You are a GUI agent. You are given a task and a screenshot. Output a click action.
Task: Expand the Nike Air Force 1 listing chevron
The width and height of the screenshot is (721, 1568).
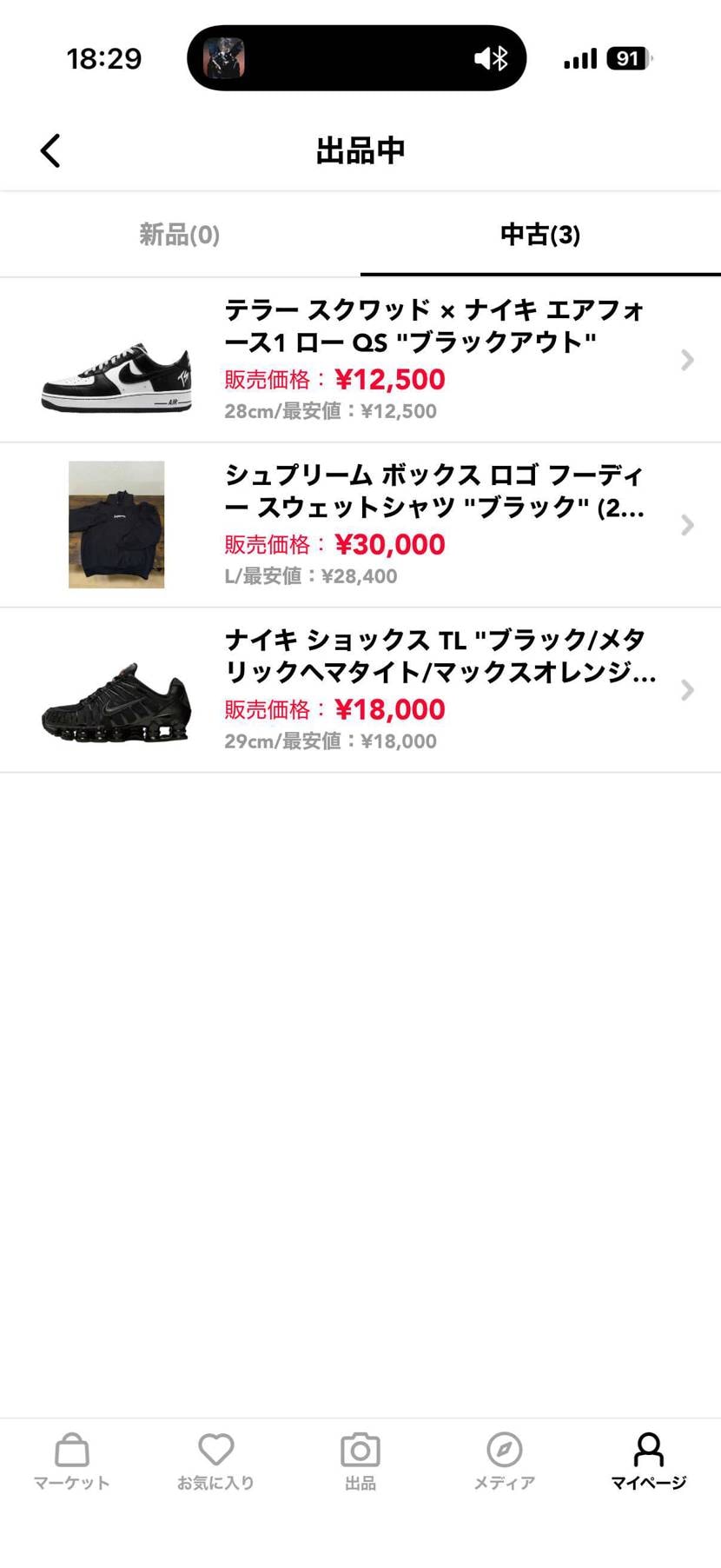pyautogui.click(x=687, y=359)
